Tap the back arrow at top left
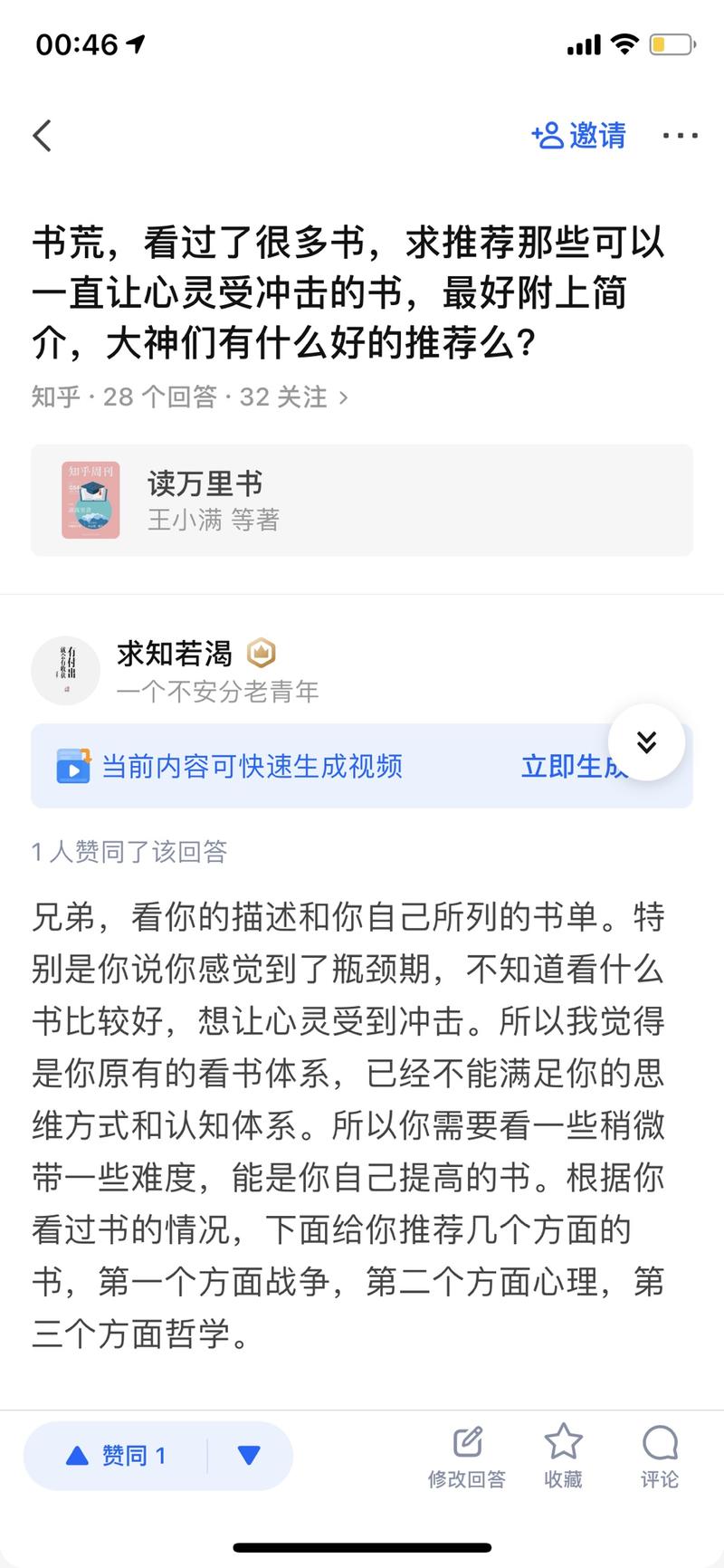The width and height of the screenshot is (724, 1568). coord(41,135)
